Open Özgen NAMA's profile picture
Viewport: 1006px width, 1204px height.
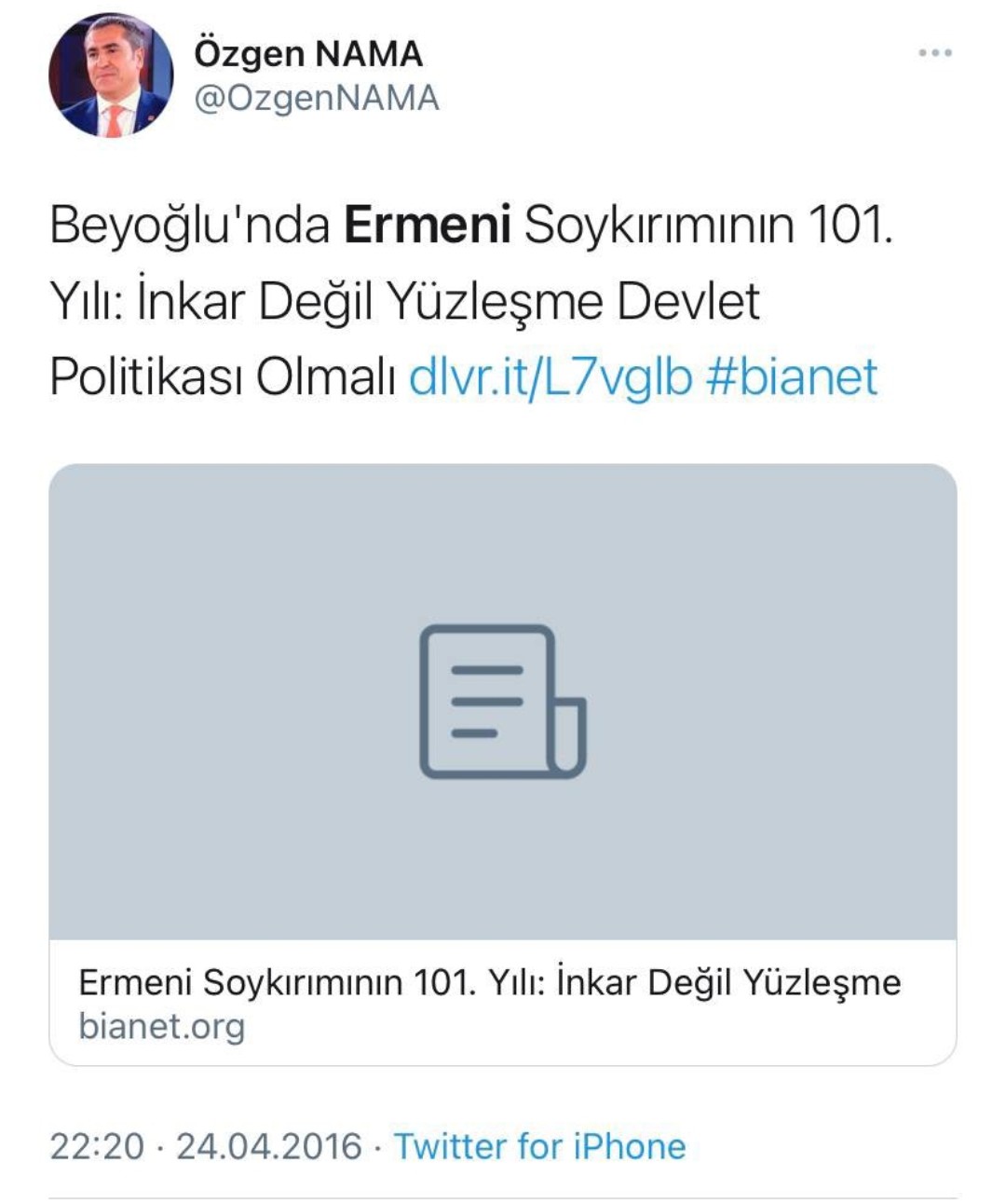[111, 76]
